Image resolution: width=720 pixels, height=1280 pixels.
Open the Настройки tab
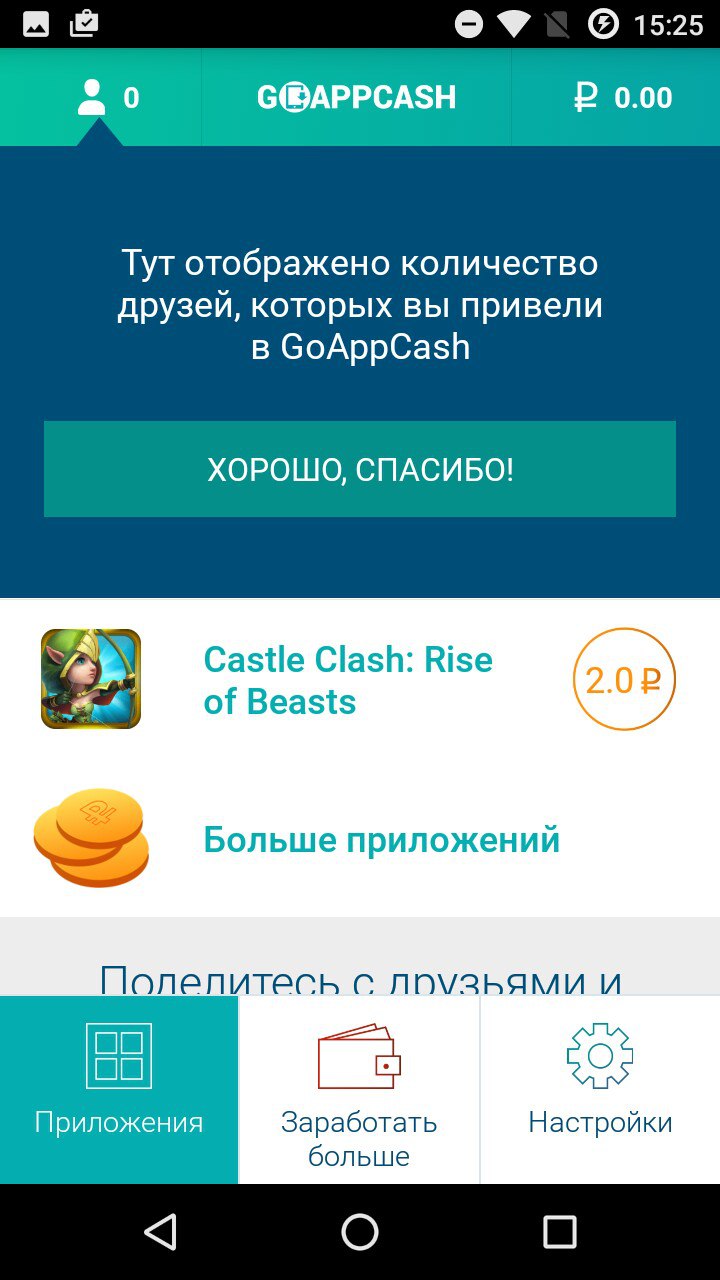click(x=600, y=1089)
